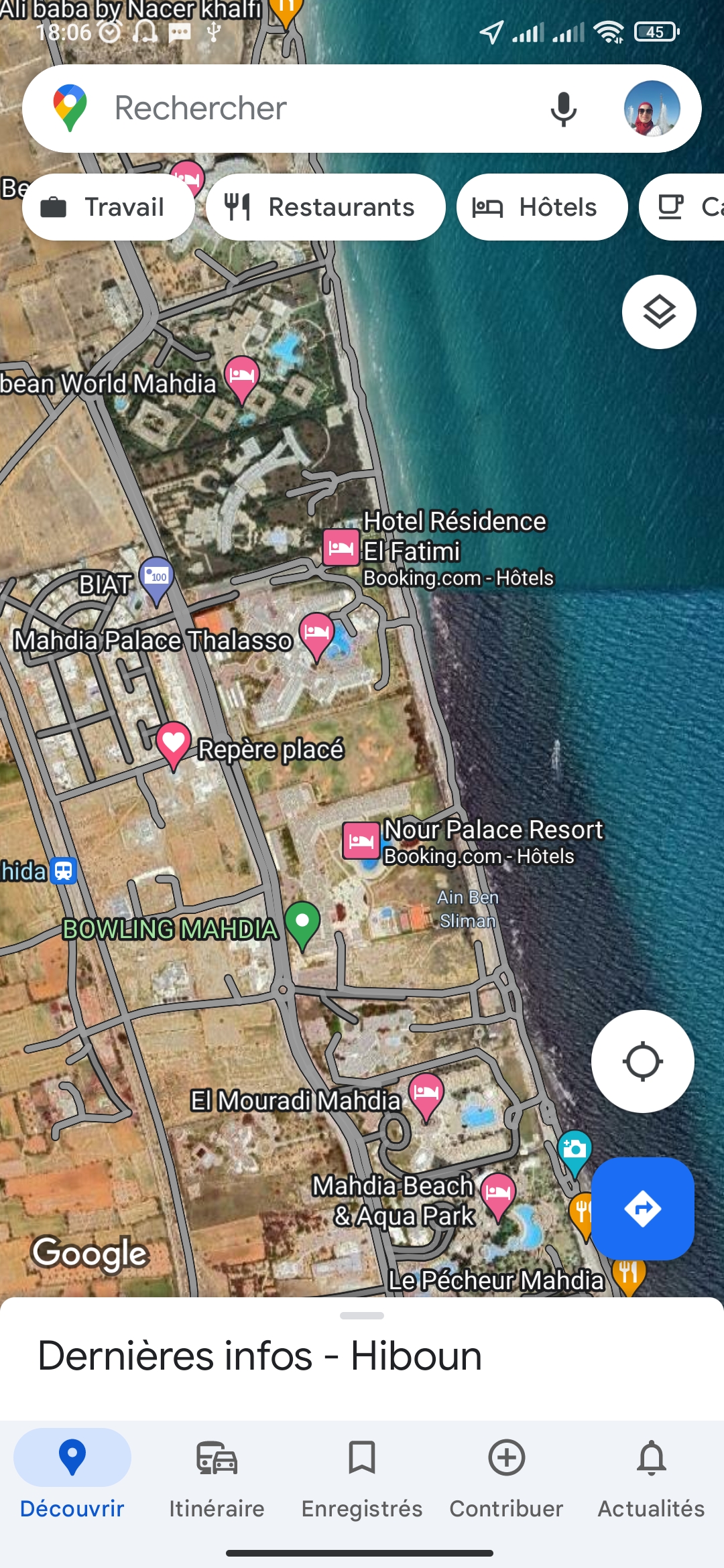Filter map by Restaurants
Image resolution: width=724 pixels, height=1568 pixels.
click(x=326, y=207)
